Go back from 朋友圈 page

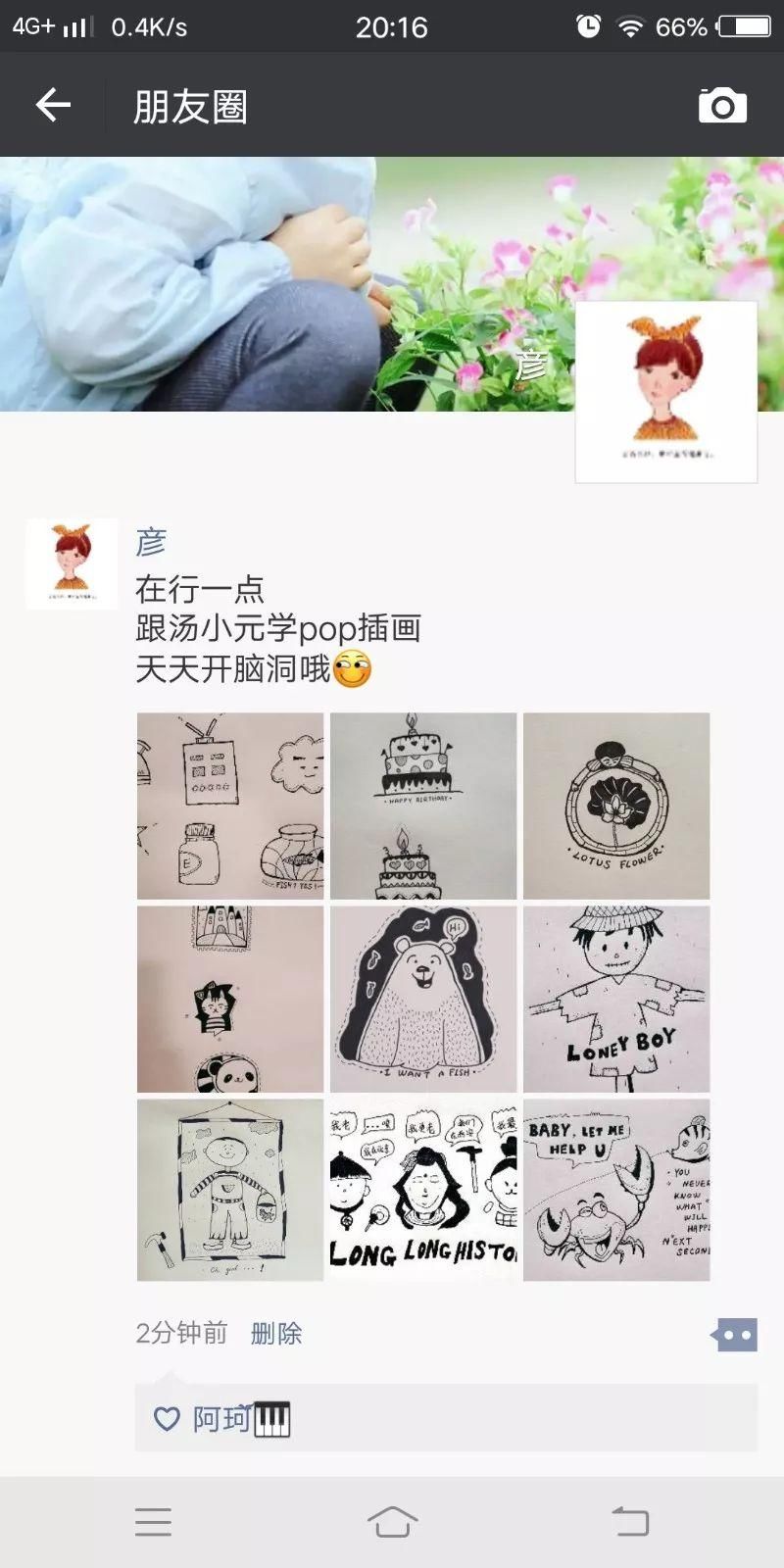(53, 105)
